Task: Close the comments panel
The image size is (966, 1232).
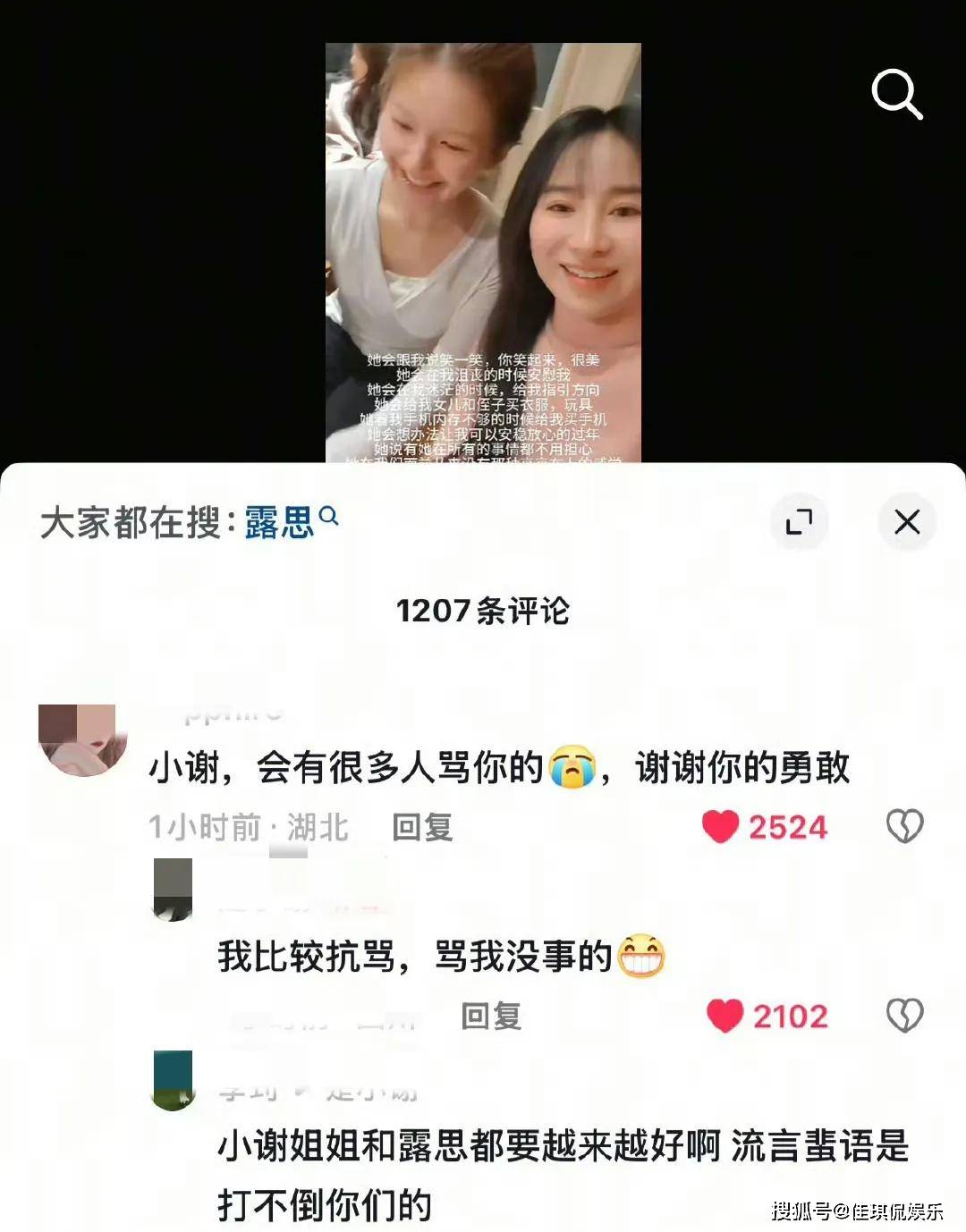Action: [907, 521]
